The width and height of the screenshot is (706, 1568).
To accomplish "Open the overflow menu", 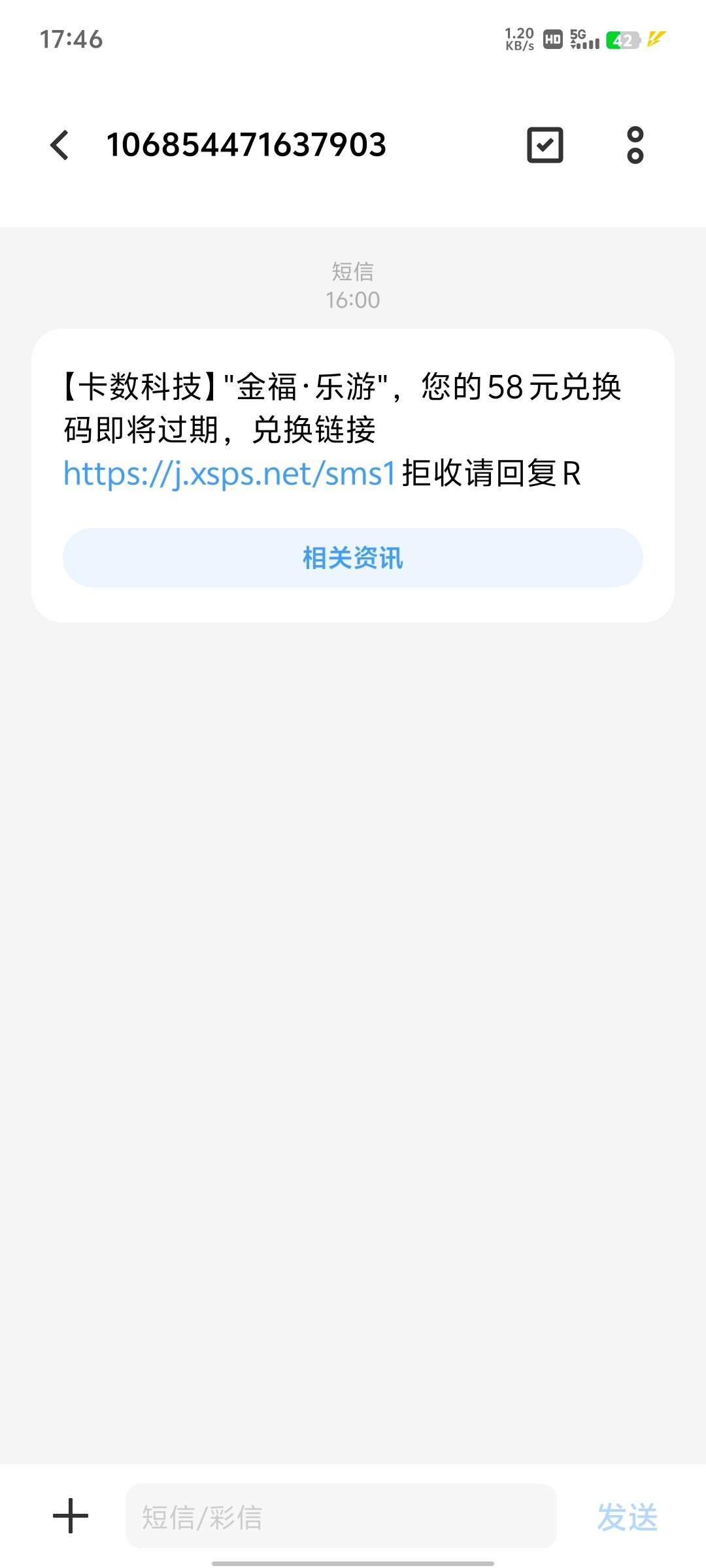I will coord(635,145).
